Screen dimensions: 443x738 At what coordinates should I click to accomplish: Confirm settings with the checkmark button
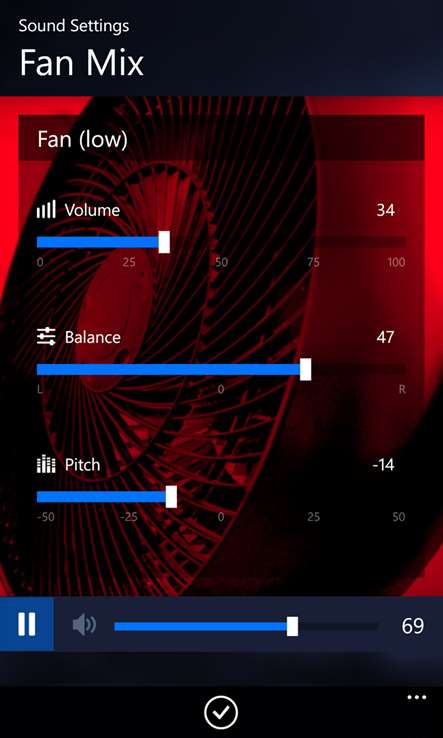pyautogui.click(x=221, y=713)
